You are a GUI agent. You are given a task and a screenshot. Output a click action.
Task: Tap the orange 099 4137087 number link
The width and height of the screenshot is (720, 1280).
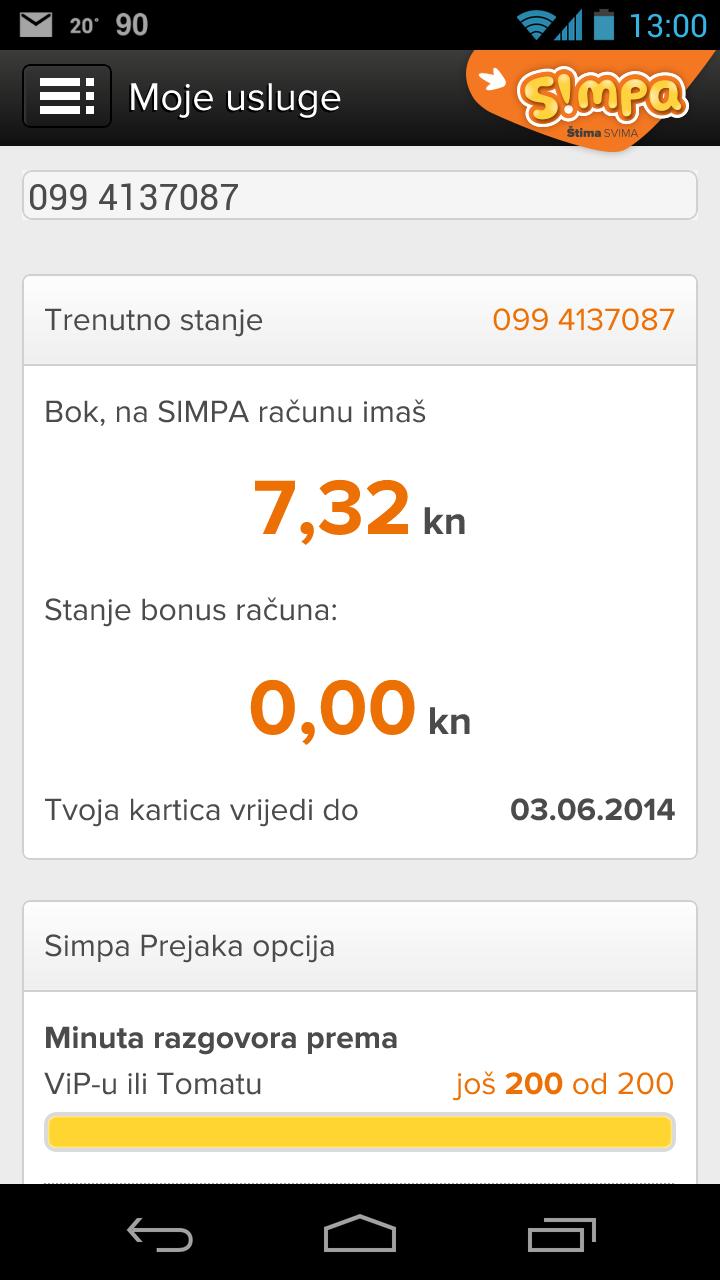click(583, 319)
